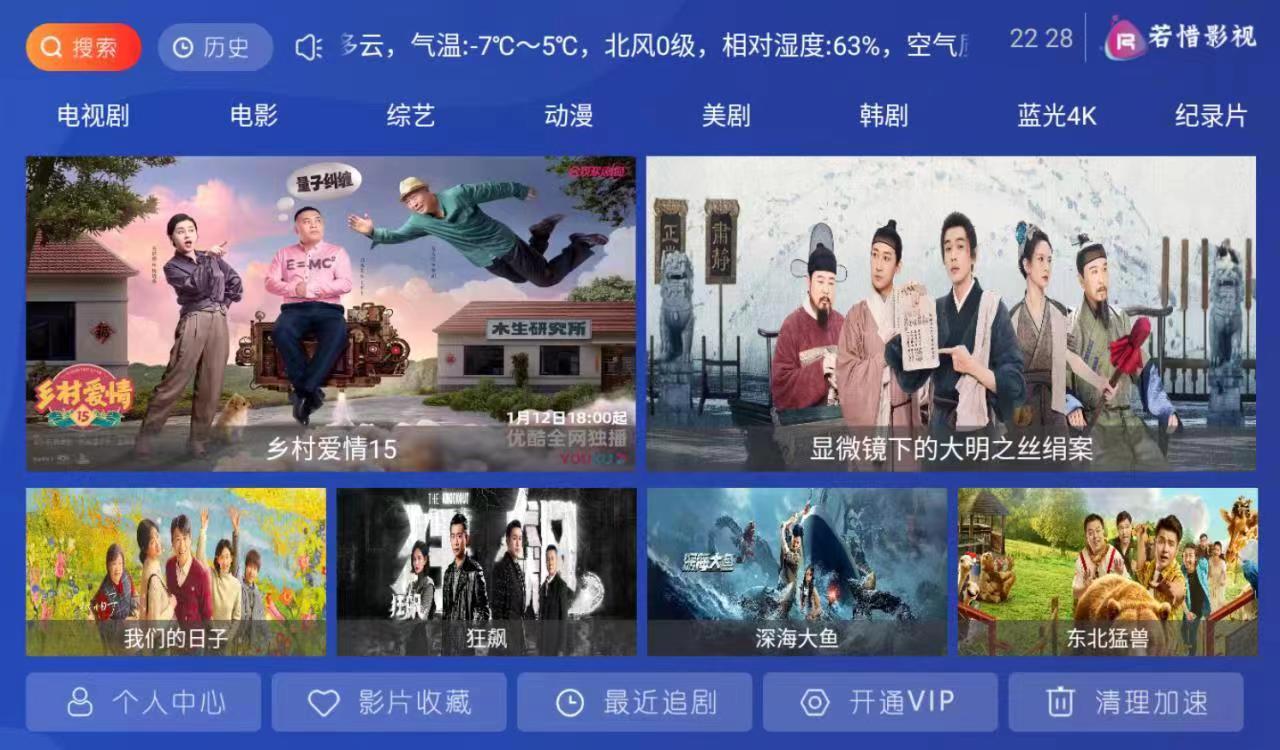
Task: Switch to the 纪录片 tab
Action: (x=1211, y=116)
